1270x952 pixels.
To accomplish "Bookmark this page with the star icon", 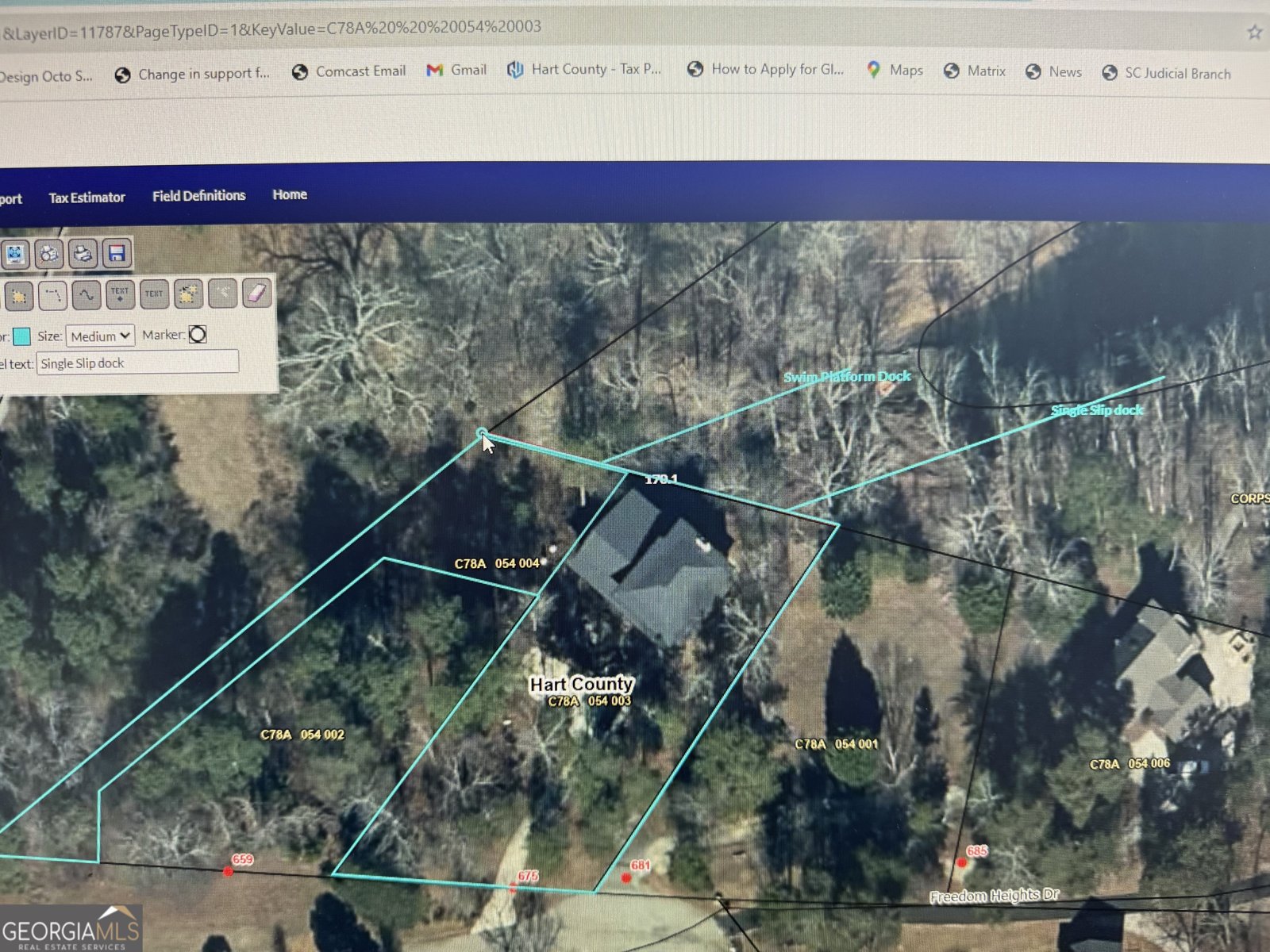I will click(x=1254, y=32).
